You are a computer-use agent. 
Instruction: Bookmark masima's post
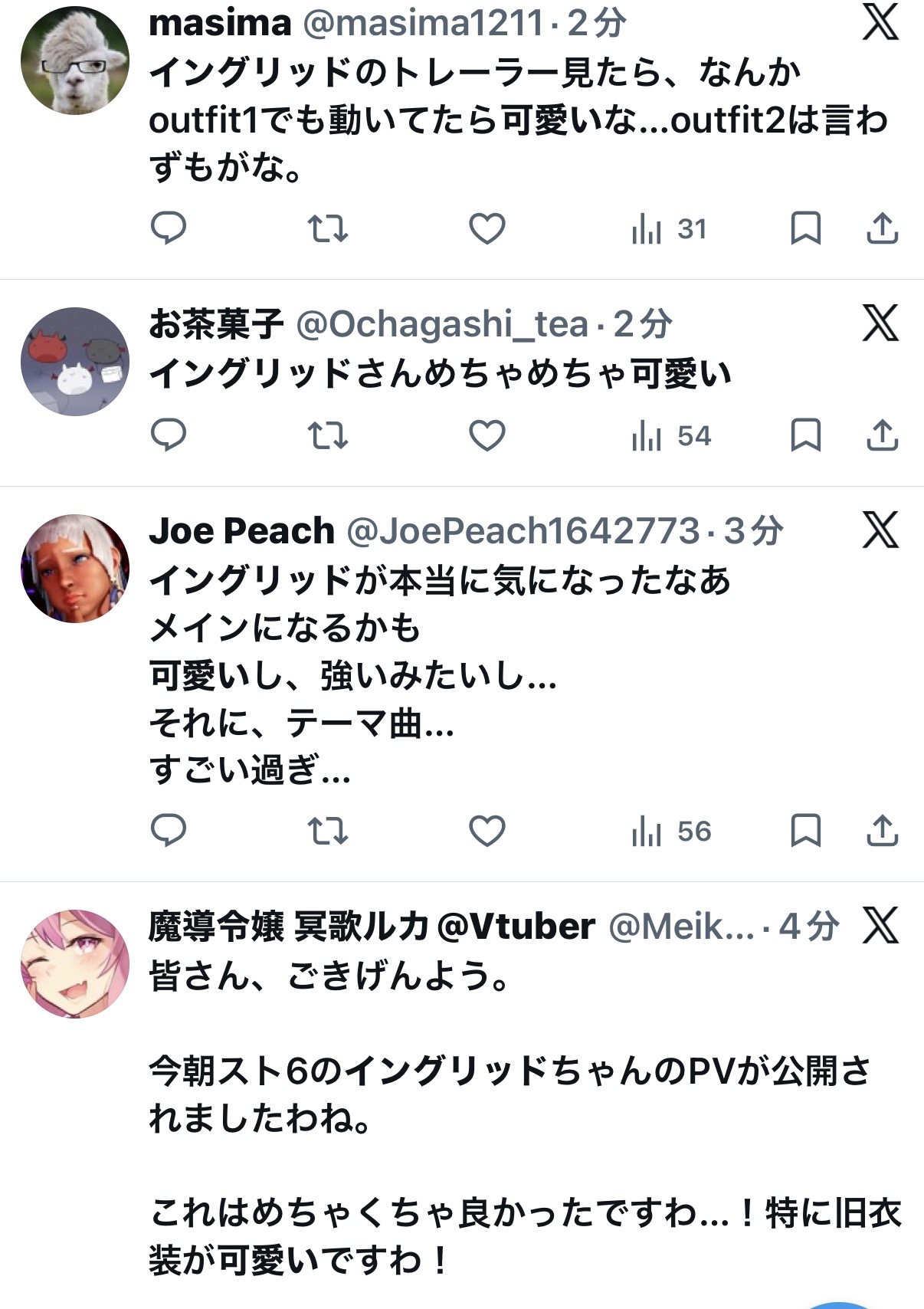click(x=805, y=228)
